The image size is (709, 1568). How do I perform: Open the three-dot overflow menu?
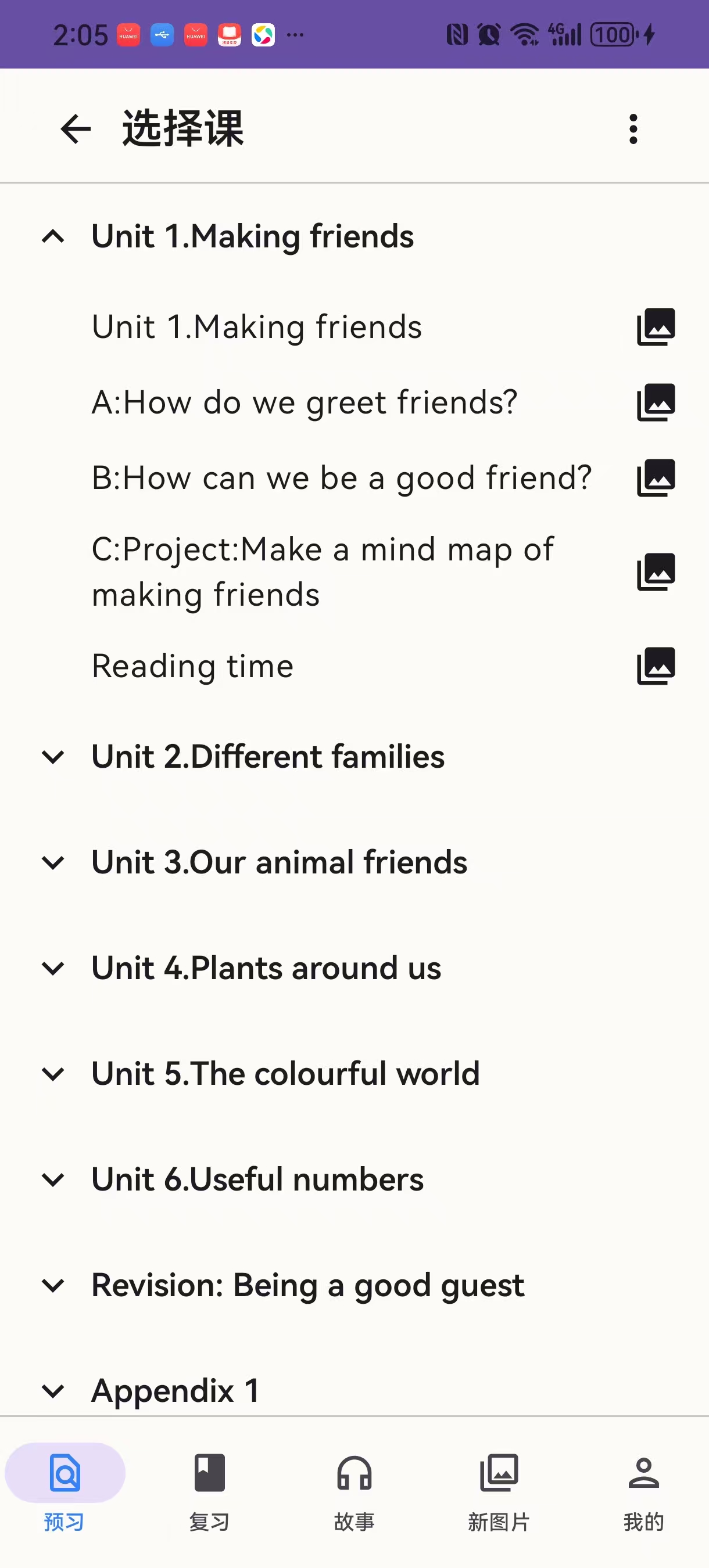(x=633, y=129)
